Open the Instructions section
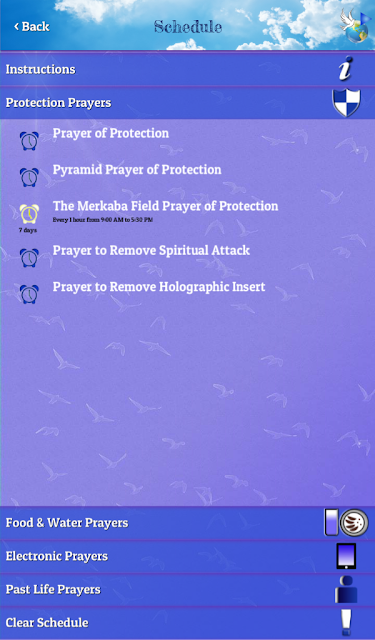The image size is (375, 640). point(187,69)
